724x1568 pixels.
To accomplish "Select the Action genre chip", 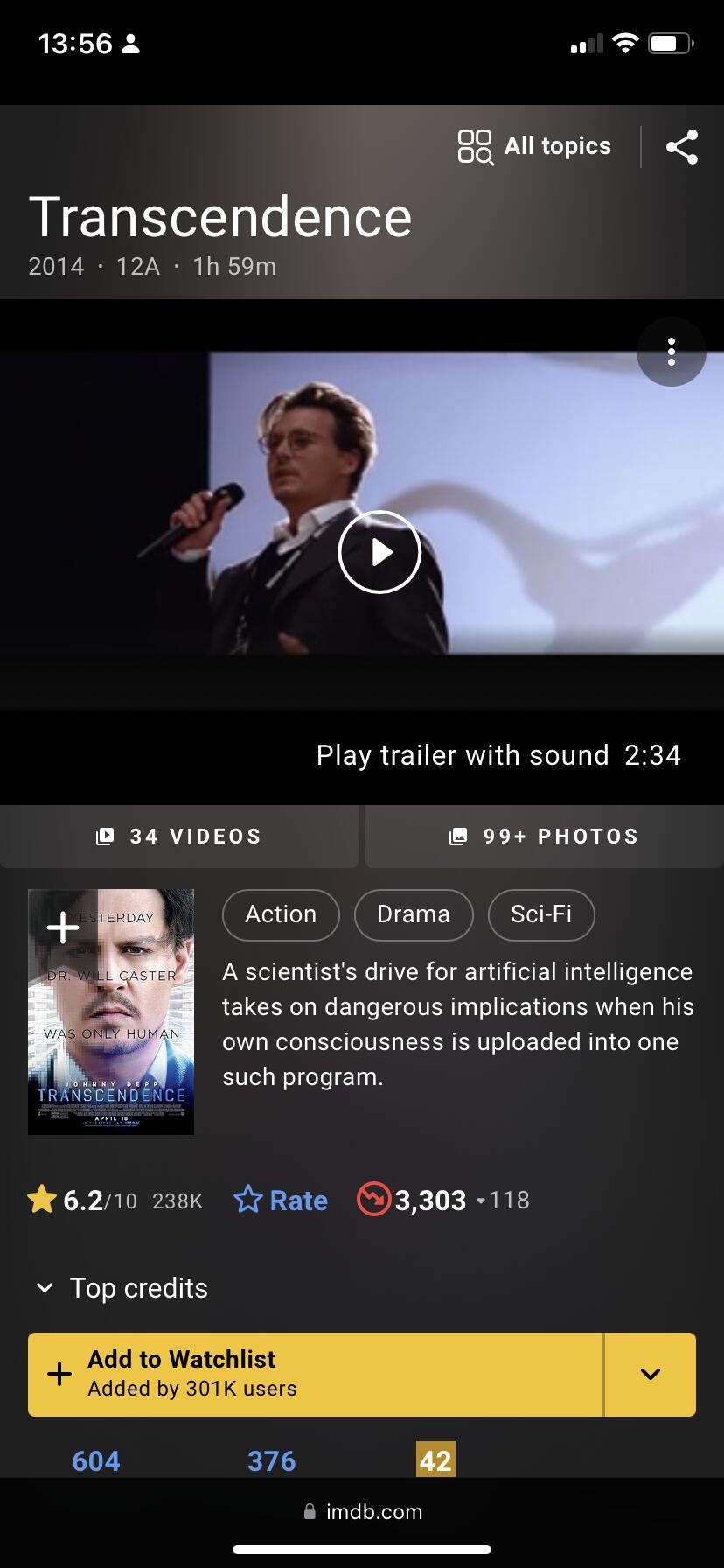I will coord(281,914).
